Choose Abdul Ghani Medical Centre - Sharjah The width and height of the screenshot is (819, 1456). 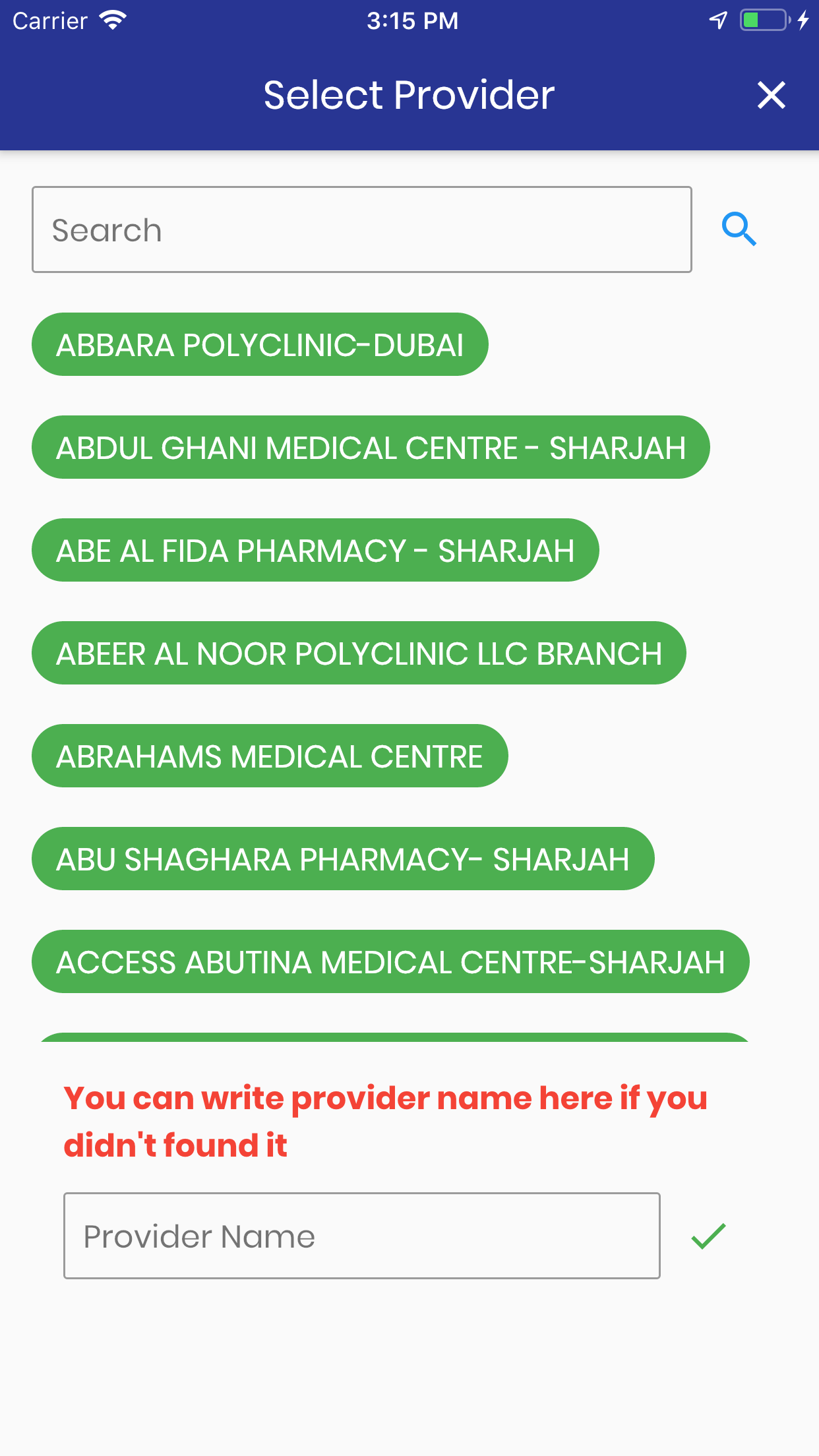371,447
